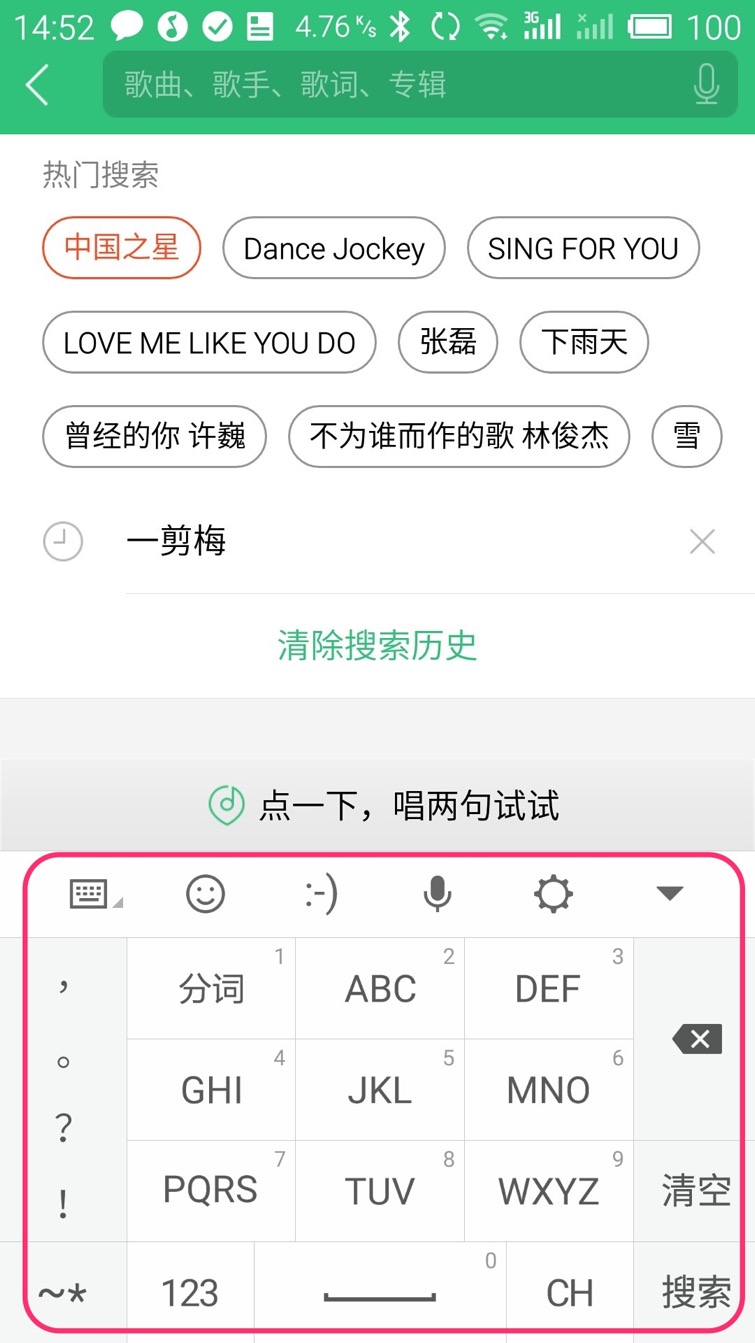The height and width of the screenshot is (1343, 755).
Task: Hit the 搜索 key on keyboard
Action: 695,1292
